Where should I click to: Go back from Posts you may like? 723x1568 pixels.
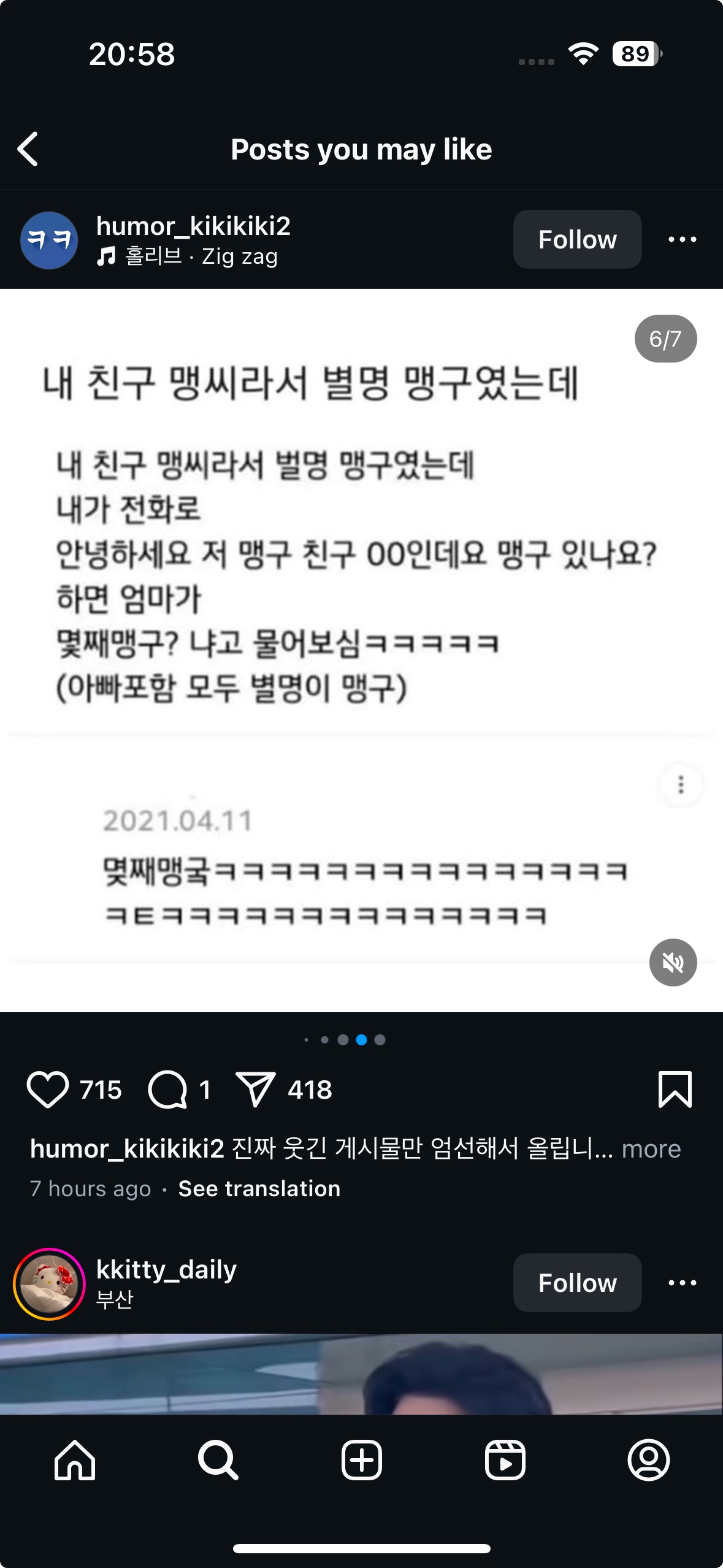pyautogui.click(x=28, y=149)
